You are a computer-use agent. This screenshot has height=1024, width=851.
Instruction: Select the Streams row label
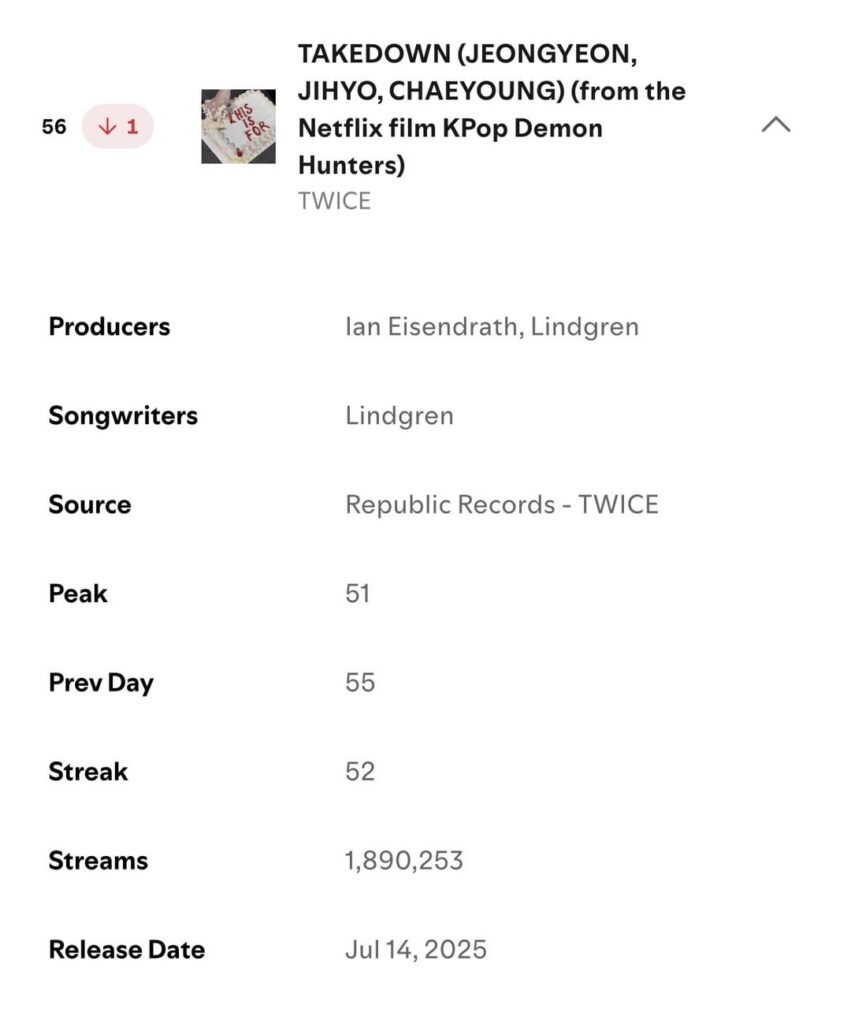coord(98,860)
